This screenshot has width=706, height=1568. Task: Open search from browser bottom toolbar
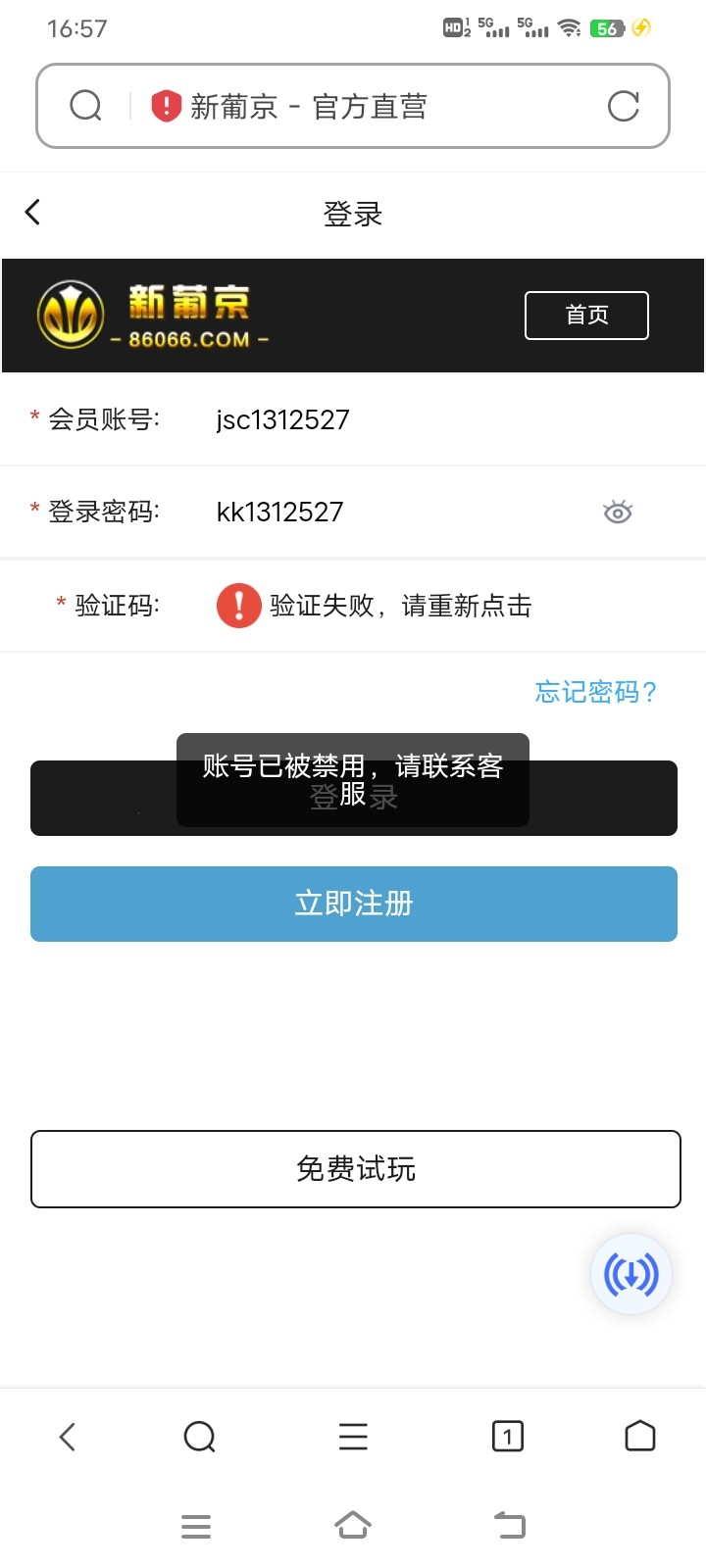pos(199,1437)
